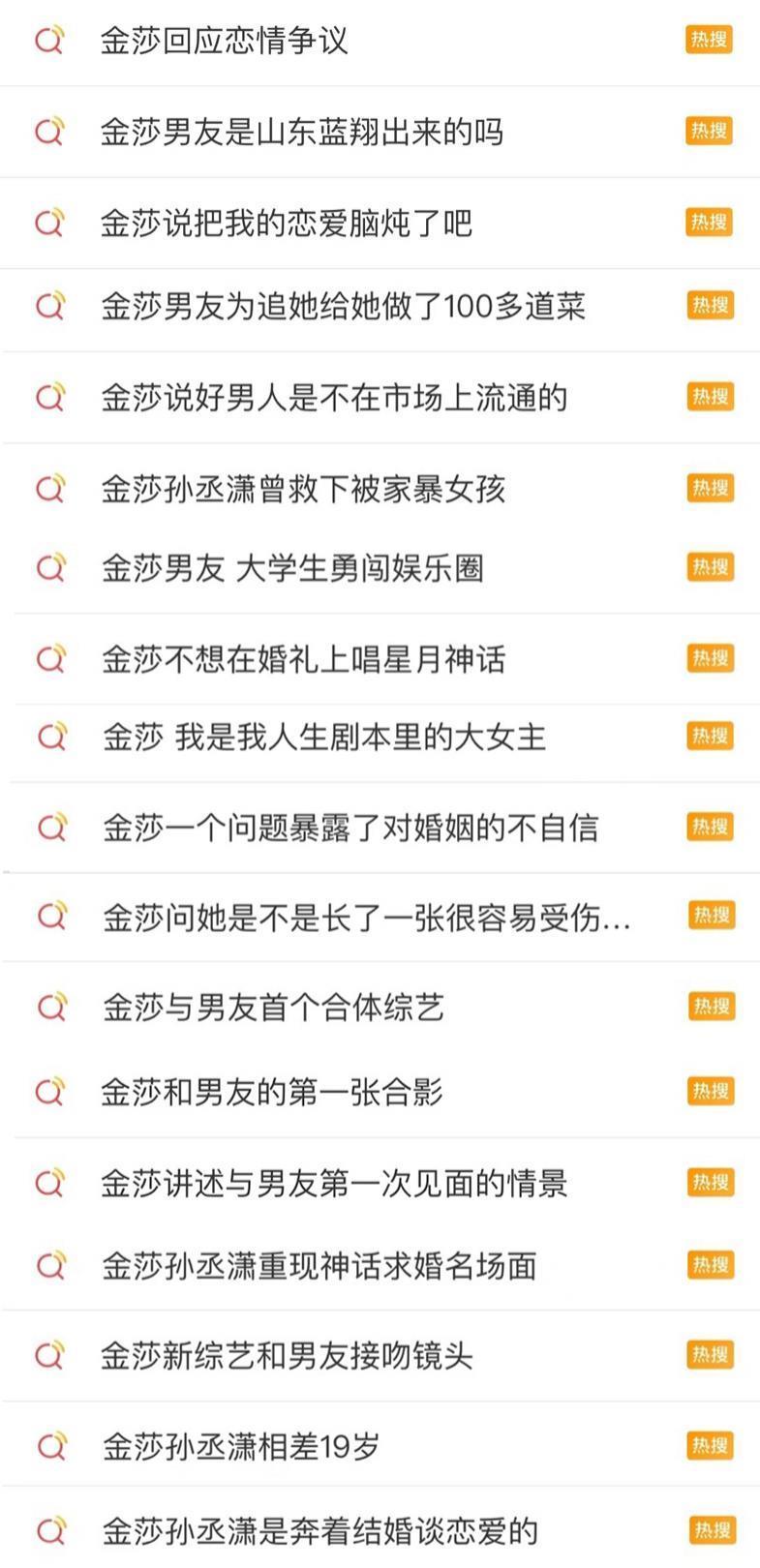This screenshot has height=1568, width=760.
Task: Open the topic 金莎一个问题暴露了对婚姻的不自信
Action: [x=353, y=827]
